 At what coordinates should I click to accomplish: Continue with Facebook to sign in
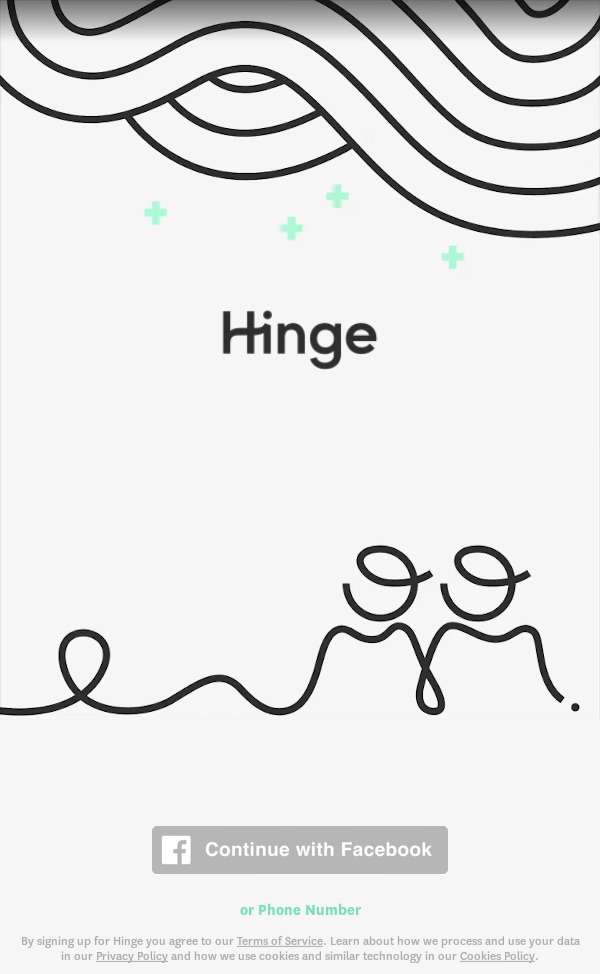pyautogui.click(x=300, y=849)
